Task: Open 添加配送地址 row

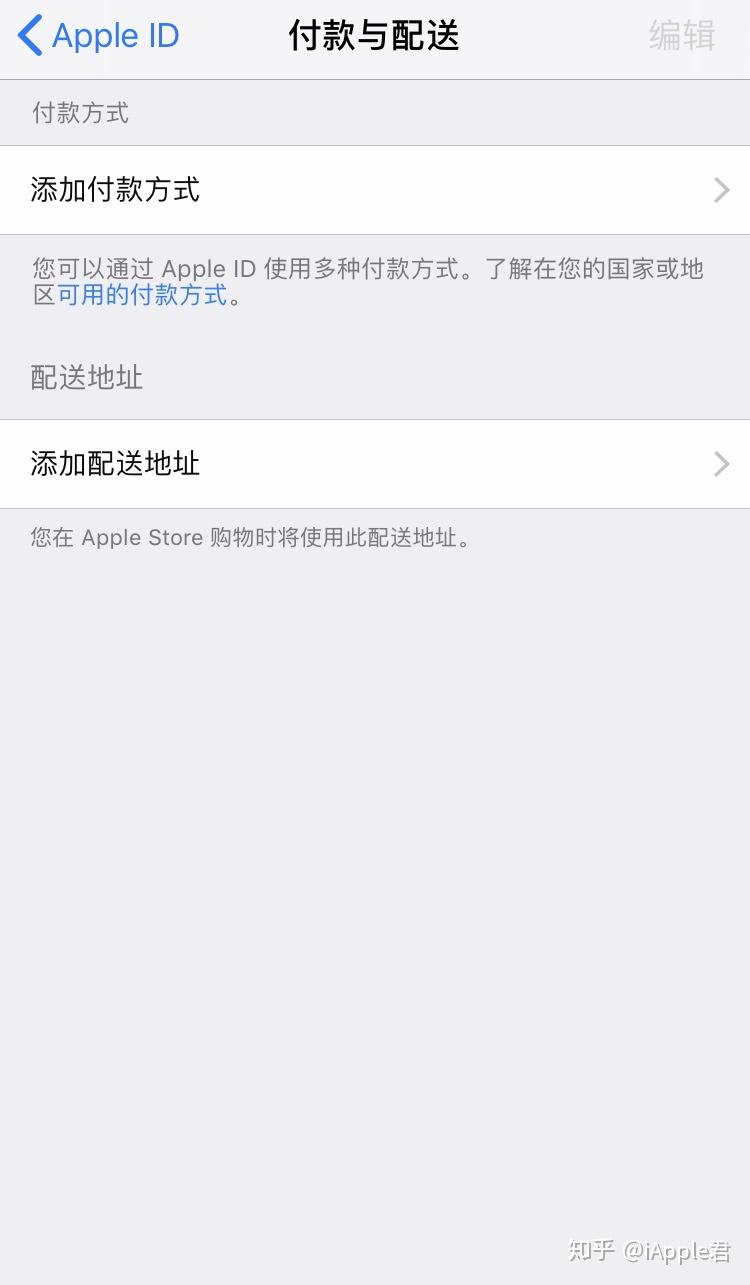Action: pyautogui.click(x=375, y=464)
